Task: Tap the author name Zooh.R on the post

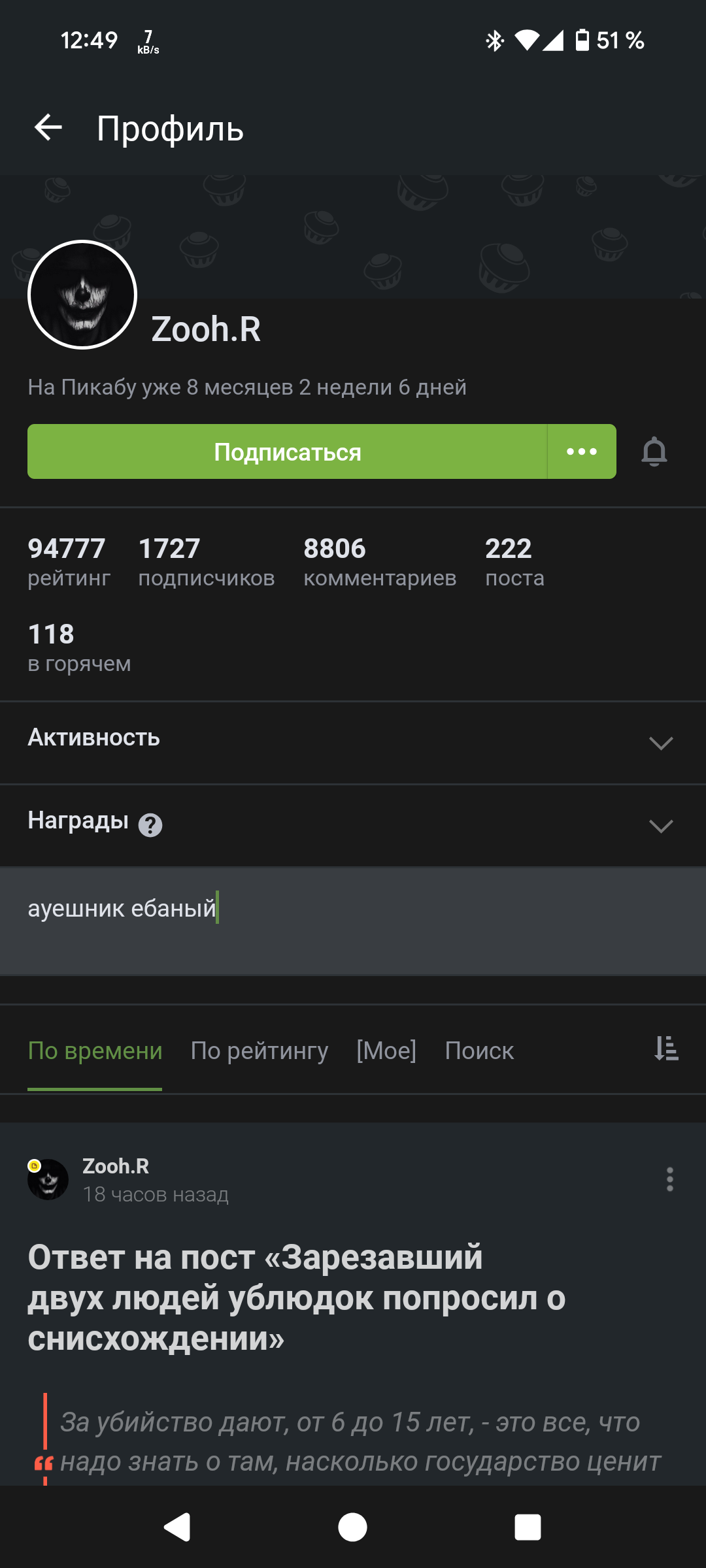Action: 116,1166
